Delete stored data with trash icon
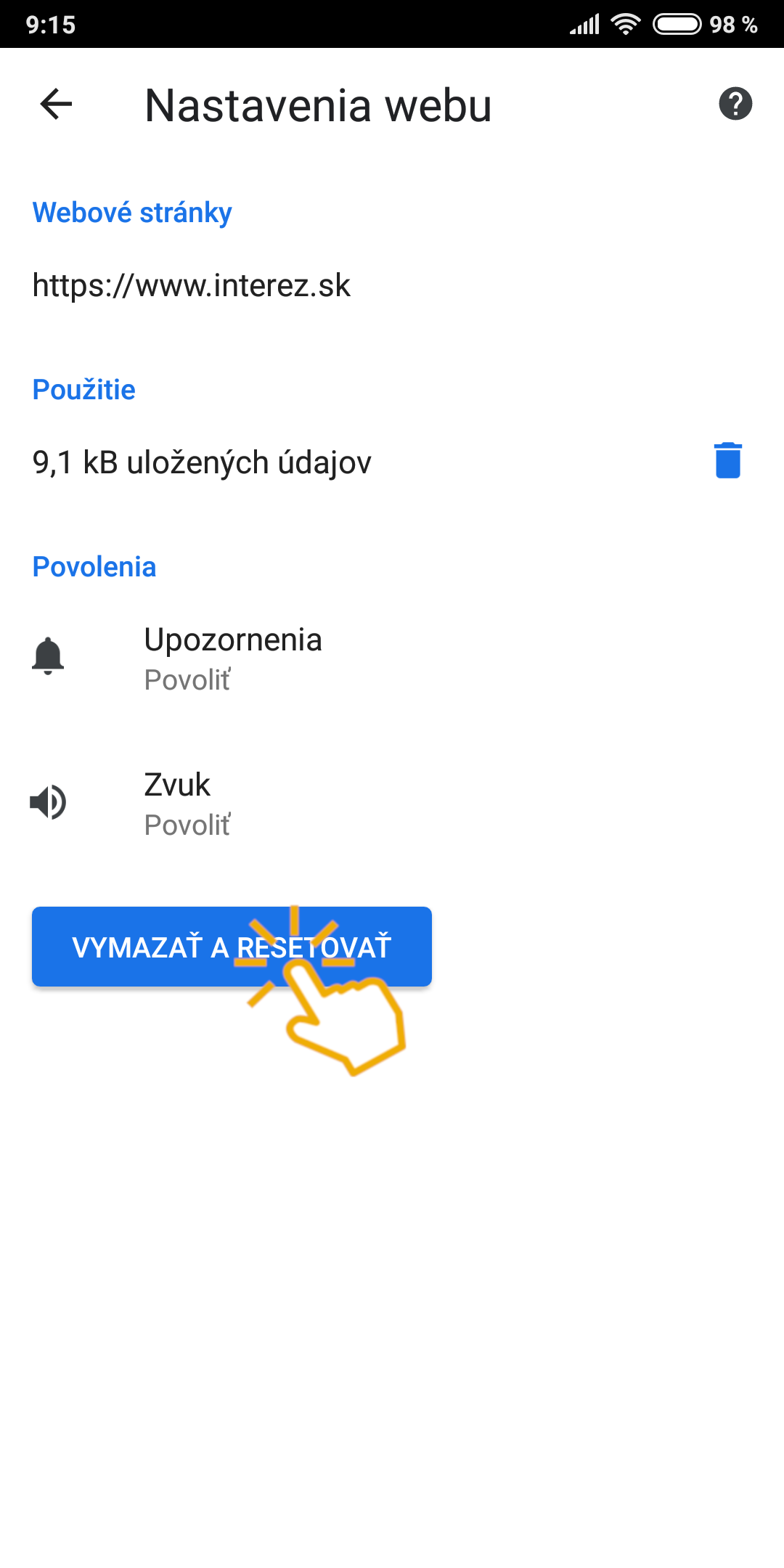 click(727, 461)
